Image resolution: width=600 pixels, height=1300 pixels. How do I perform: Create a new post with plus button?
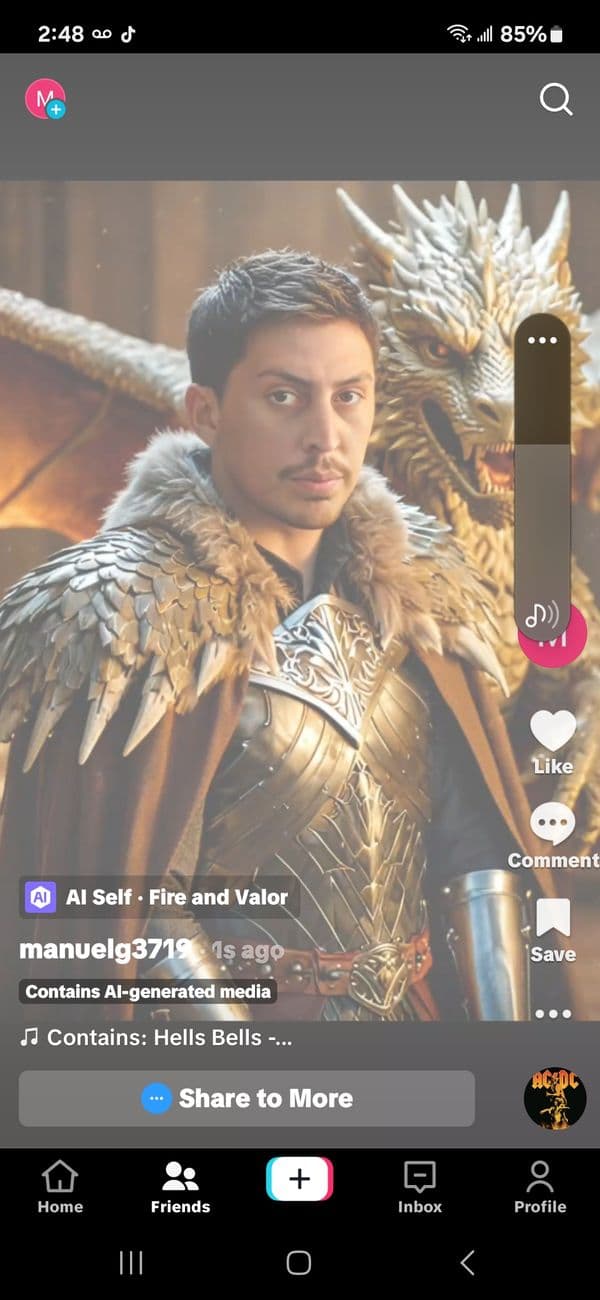click(x=299, y=1178)
